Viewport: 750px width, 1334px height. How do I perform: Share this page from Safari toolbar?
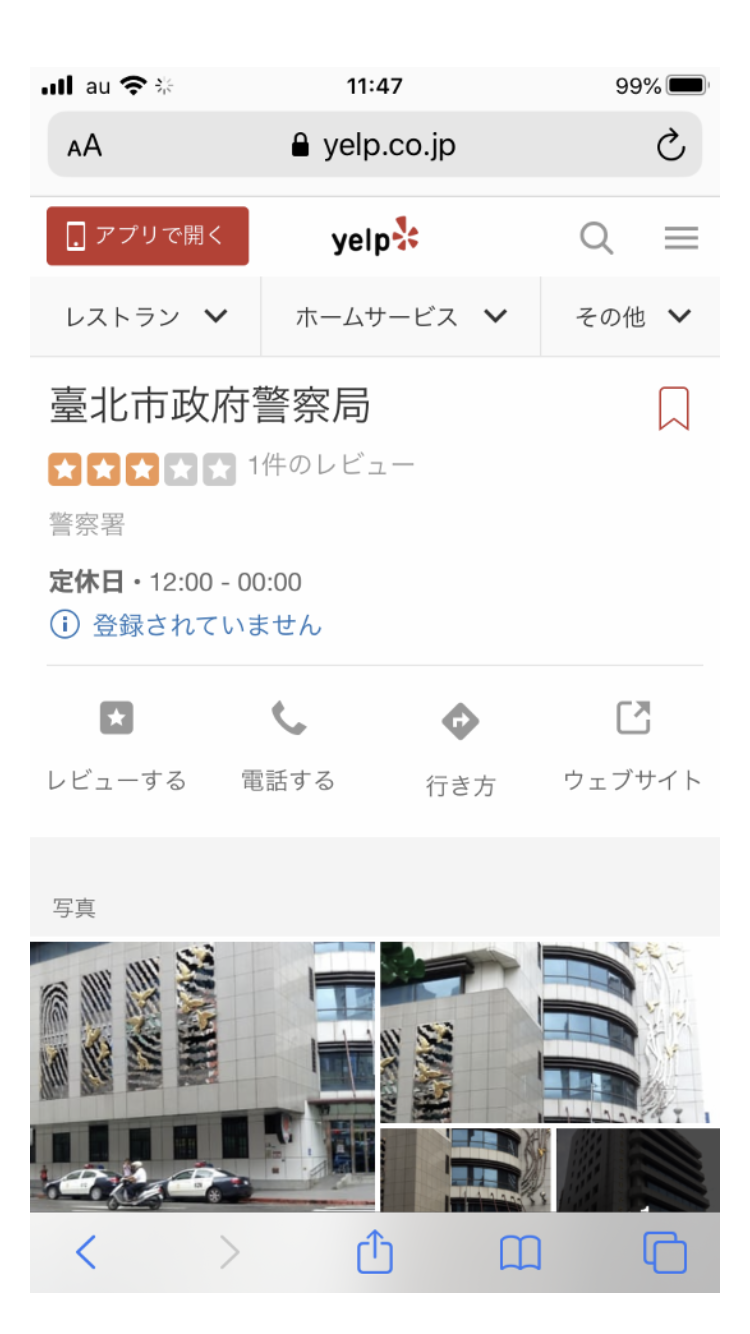coord(375,1251)
